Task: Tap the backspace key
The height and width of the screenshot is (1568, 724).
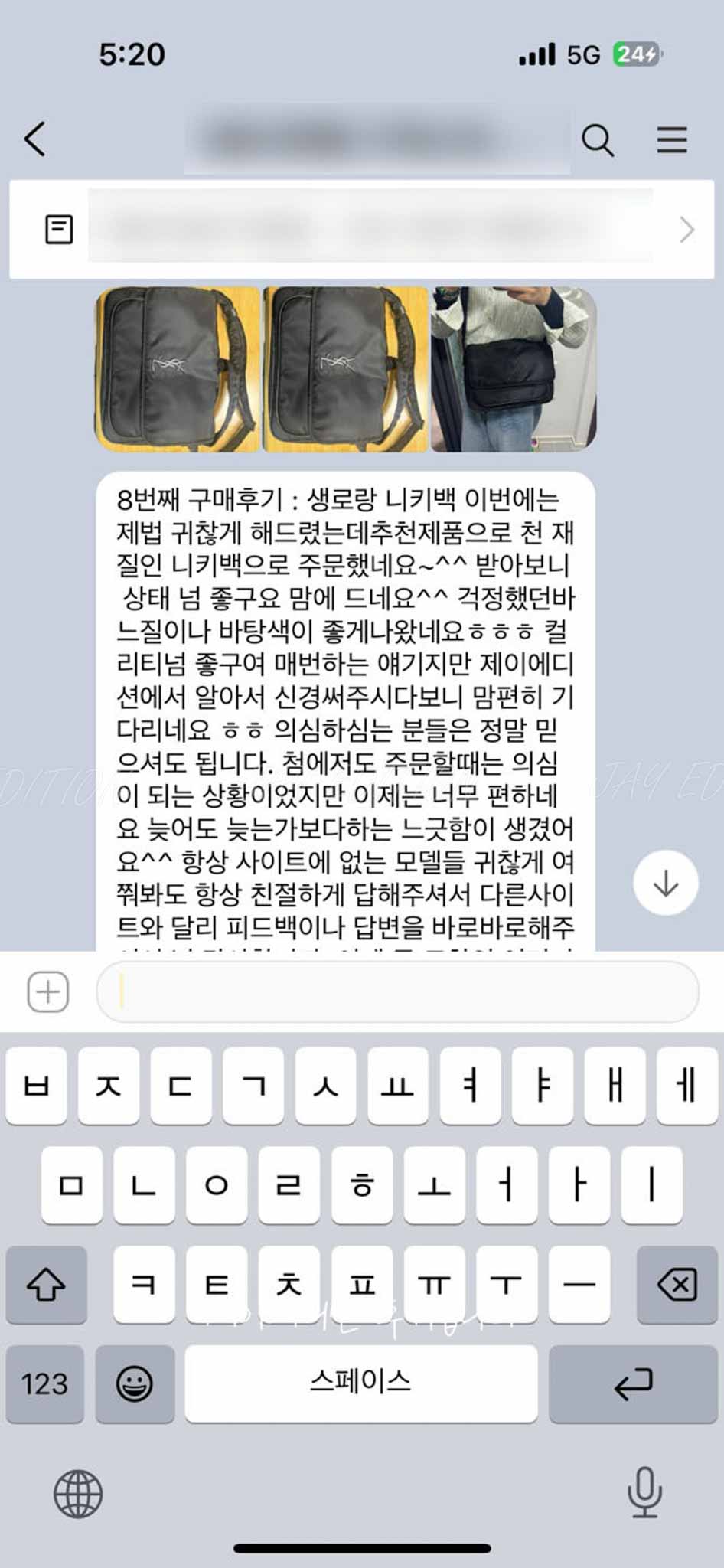Action: click(677, 1284)
